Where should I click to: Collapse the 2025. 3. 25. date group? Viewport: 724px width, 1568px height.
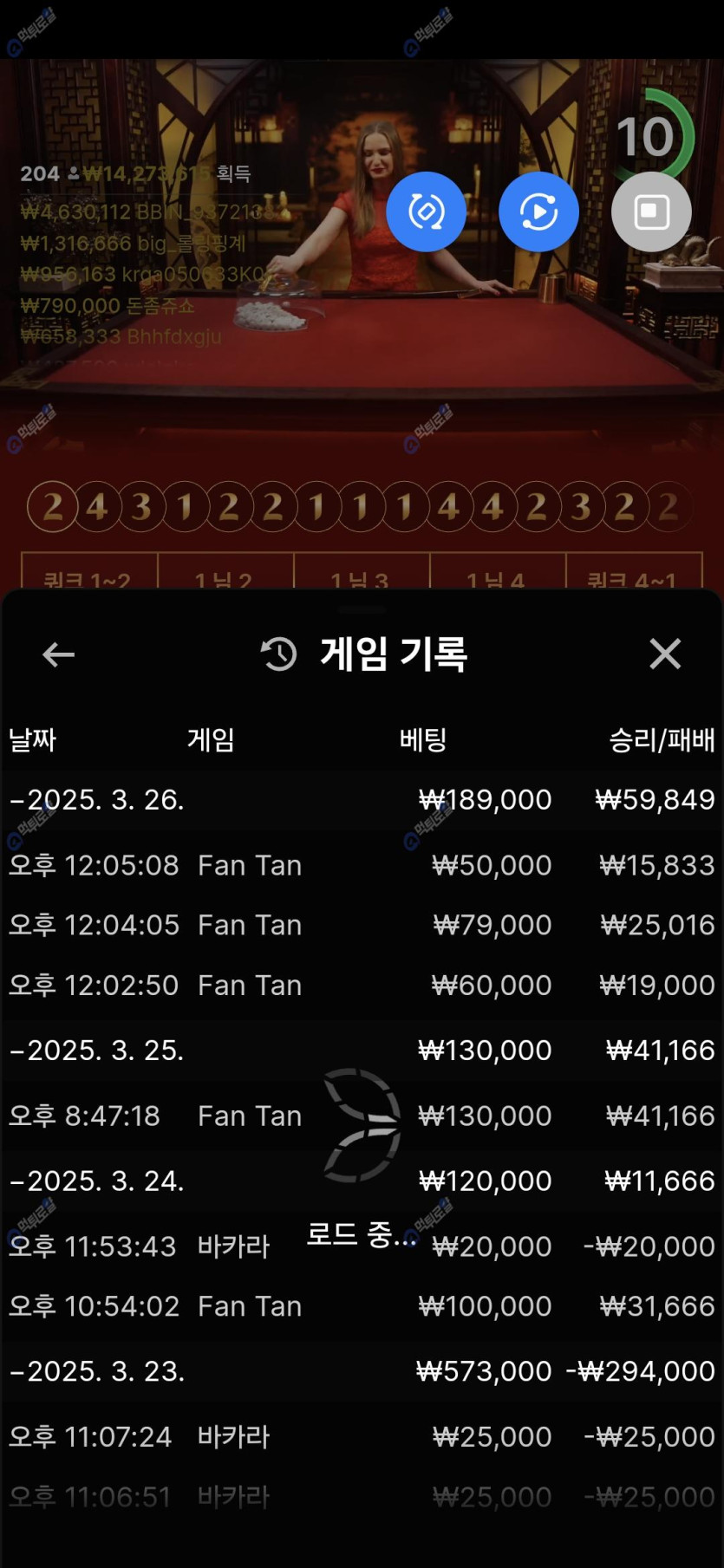pyautogui.click(x=97, y=1051)
